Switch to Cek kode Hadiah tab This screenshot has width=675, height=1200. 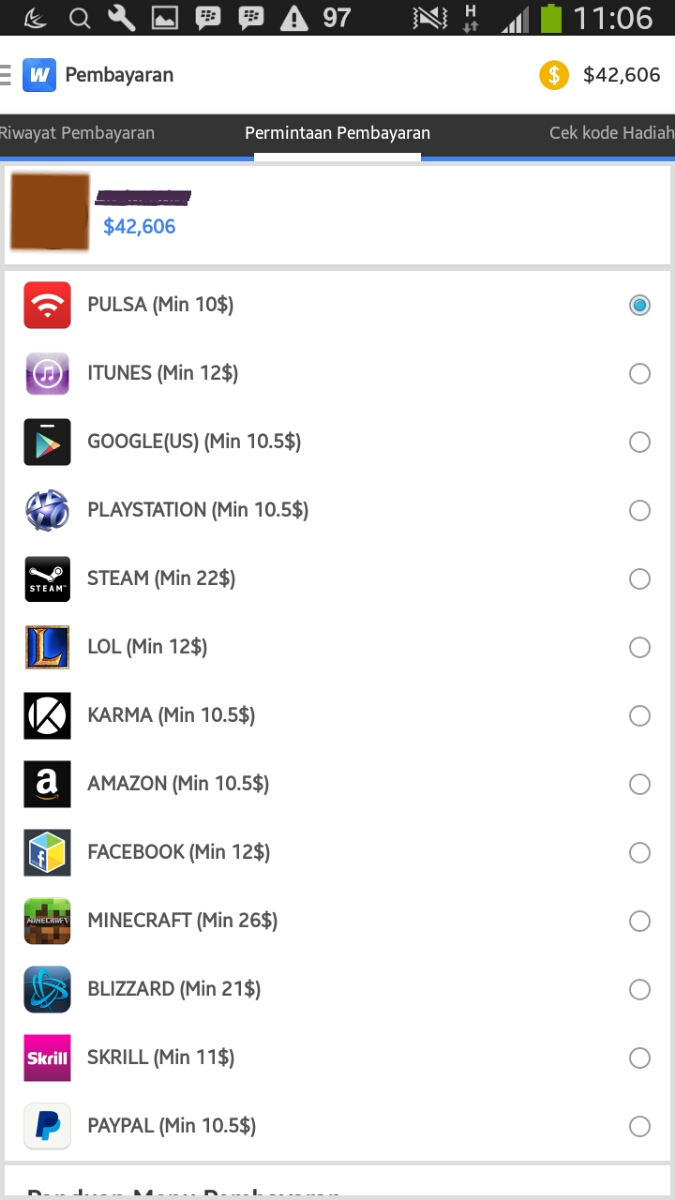(x=612, y=133)
